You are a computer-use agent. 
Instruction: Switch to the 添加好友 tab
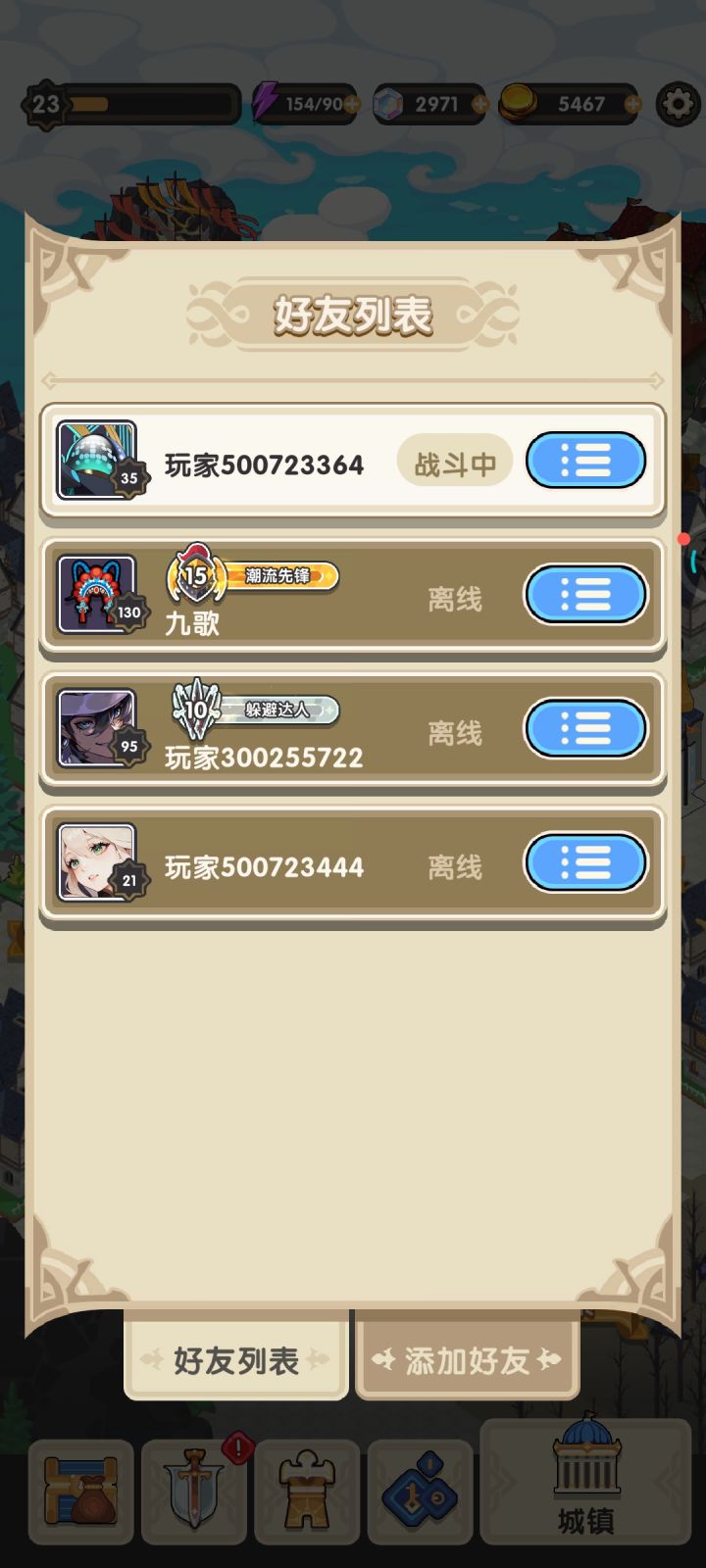pyautogui.click(x=466, y=1359)
